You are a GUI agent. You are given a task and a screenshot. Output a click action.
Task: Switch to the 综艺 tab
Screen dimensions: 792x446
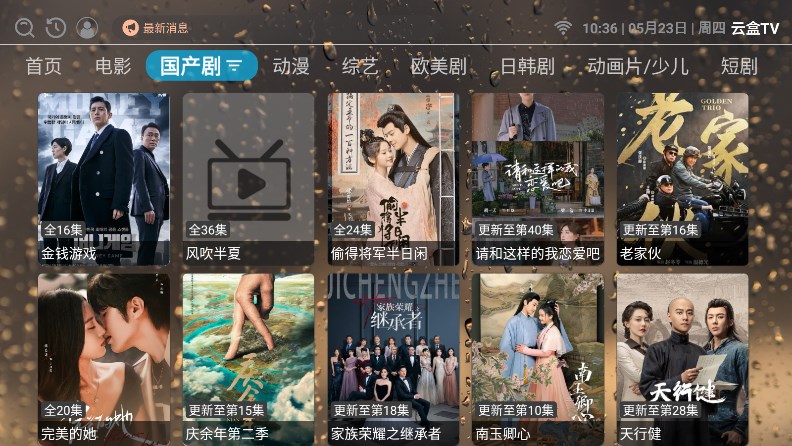[x=360, y=67]
